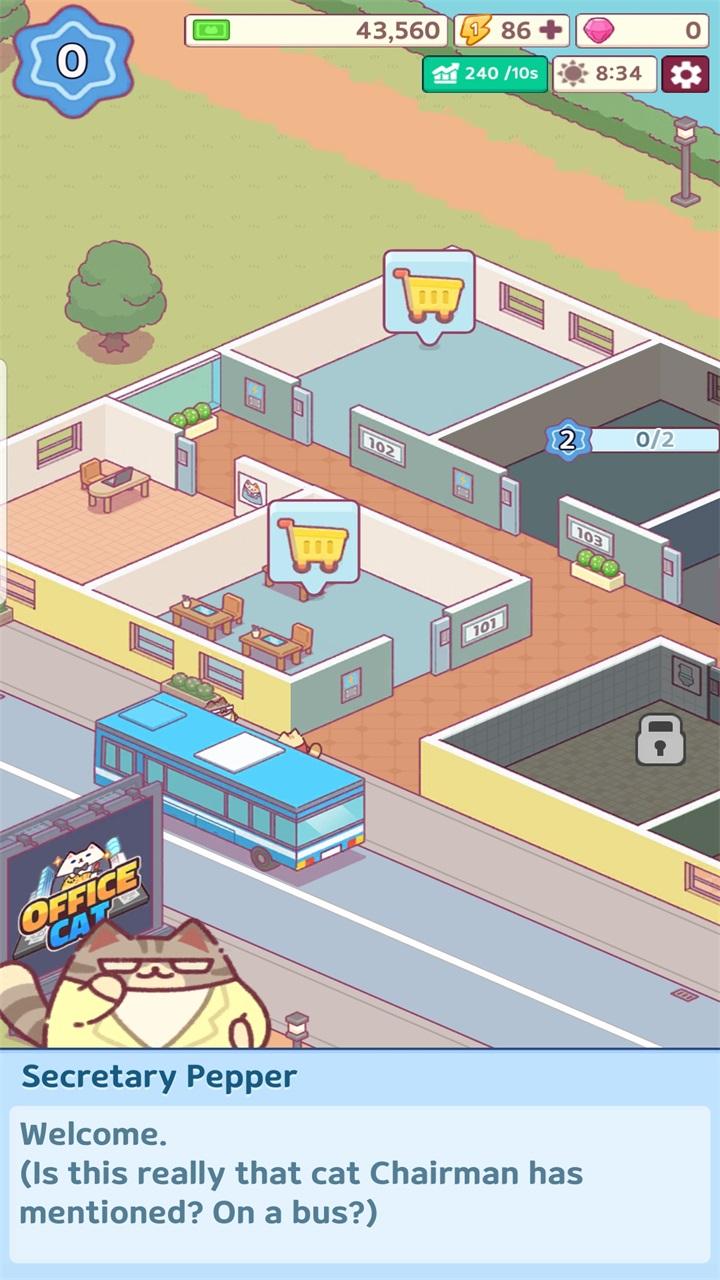Open the 240/10s income stats

485,74
